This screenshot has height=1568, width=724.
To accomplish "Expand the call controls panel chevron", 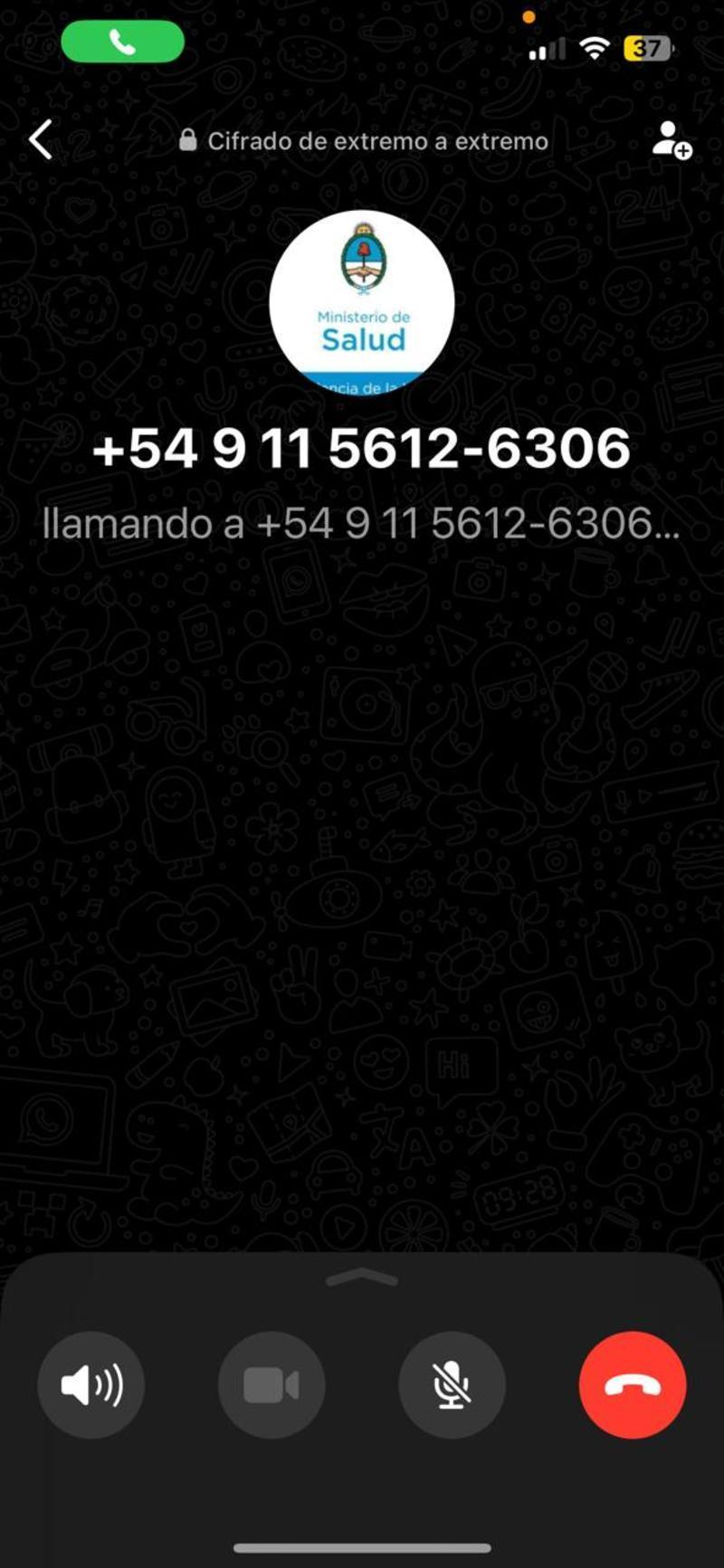I will (x=362, y=1278).
